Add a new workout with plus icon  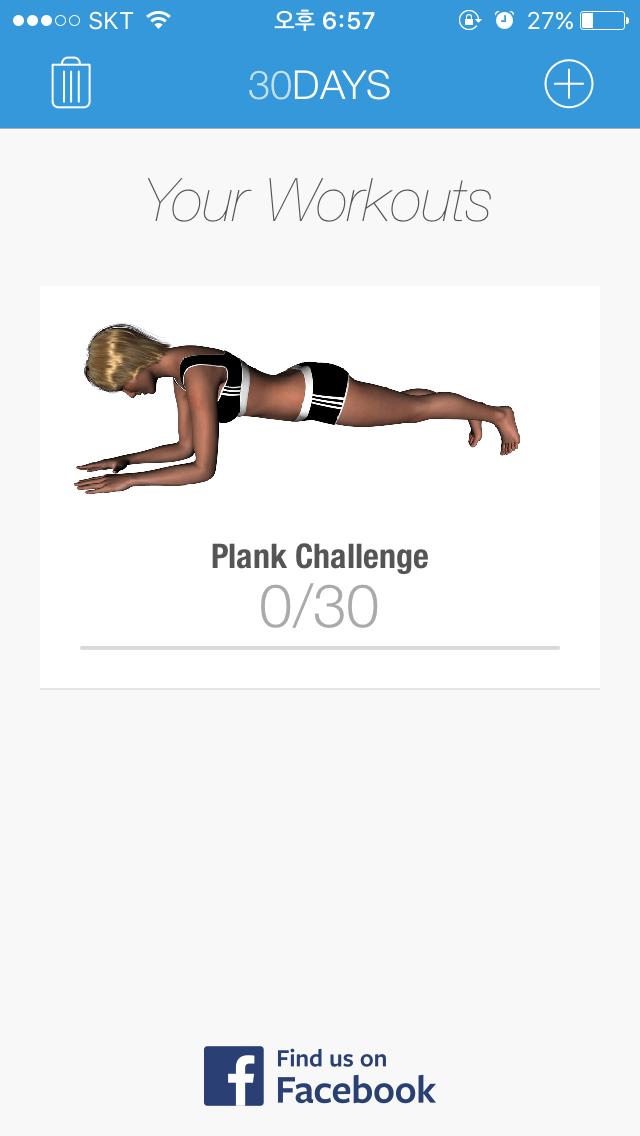(568, 84)
